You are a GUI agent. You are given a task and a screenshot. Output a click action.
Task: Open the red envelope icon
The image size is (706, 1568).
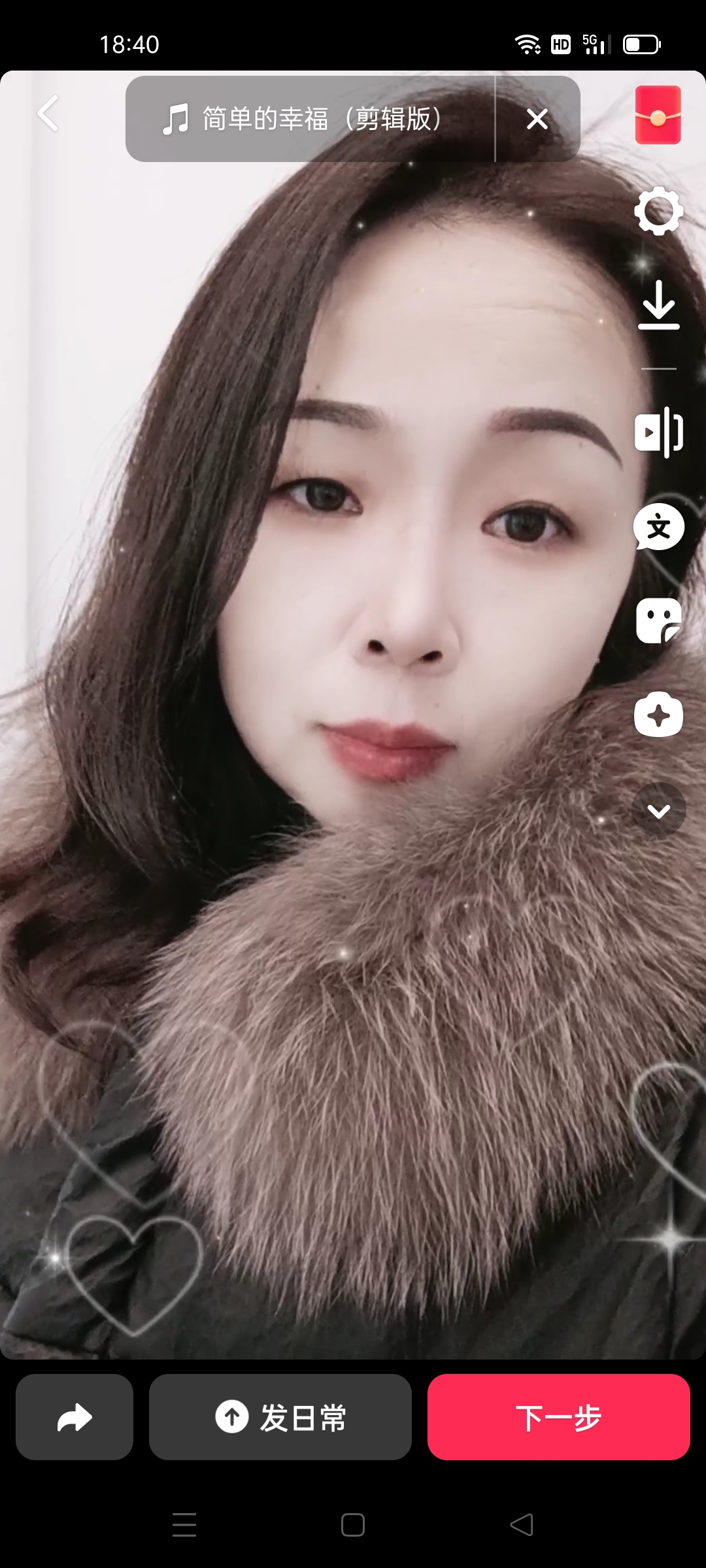pos(658,115)
